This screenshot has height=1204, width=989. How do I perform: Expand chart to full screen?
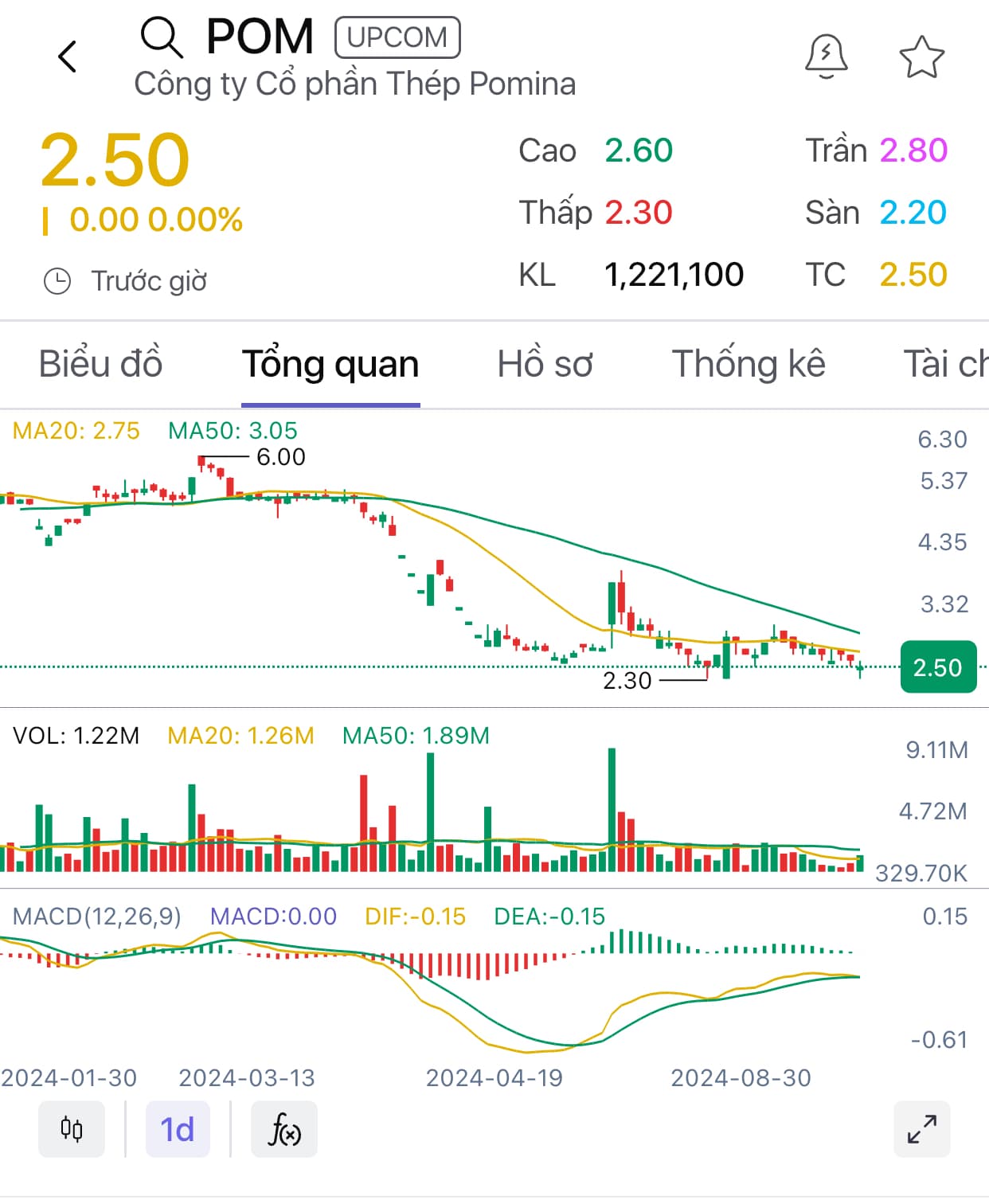coord(921,1129)
